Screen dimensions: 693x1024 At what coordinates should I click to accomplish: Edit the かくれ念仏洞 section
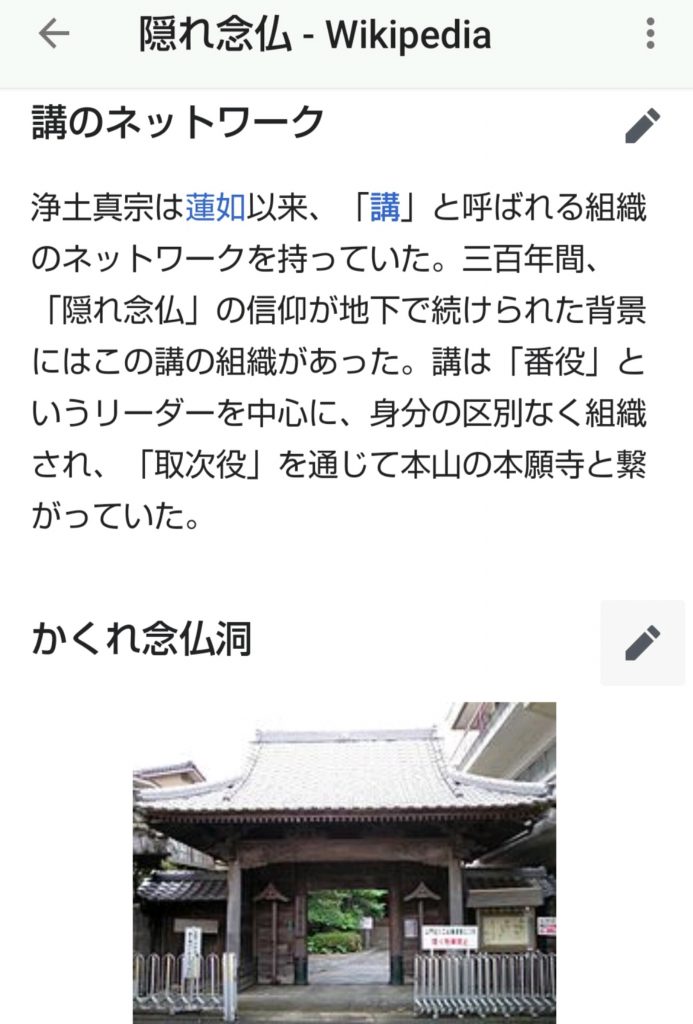pyautogui.click(x=642, y=642)
